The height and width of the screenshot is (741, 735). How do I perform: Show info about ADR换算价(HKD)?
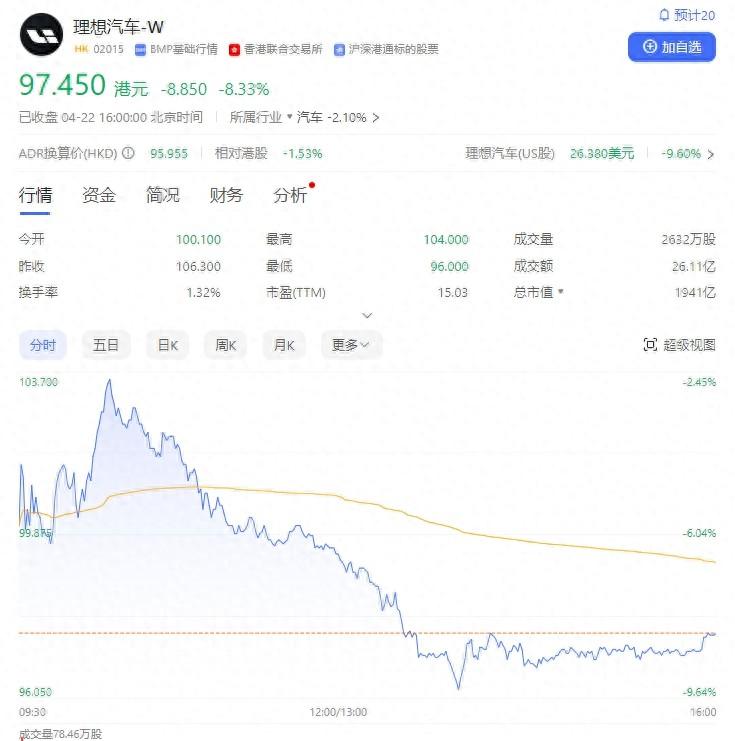pos(127,154)
